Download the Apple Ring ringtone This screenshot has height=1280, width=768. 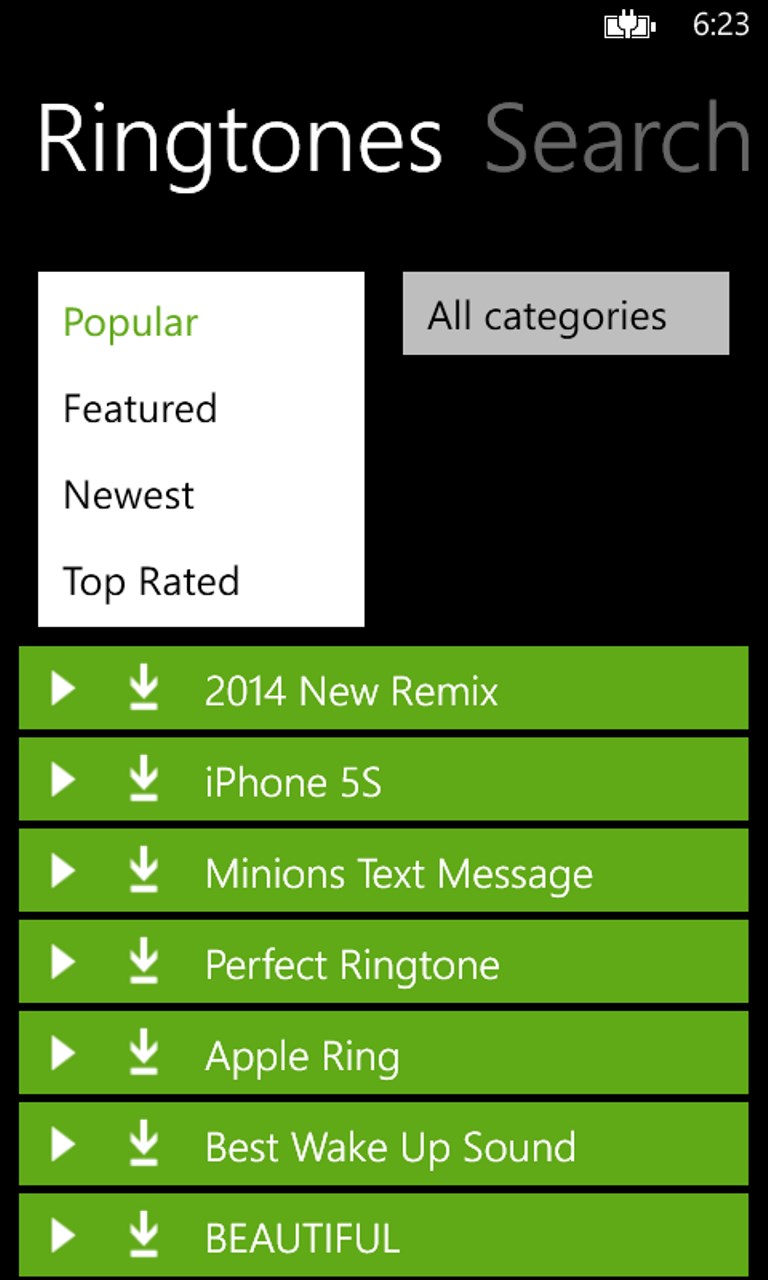145,1052
